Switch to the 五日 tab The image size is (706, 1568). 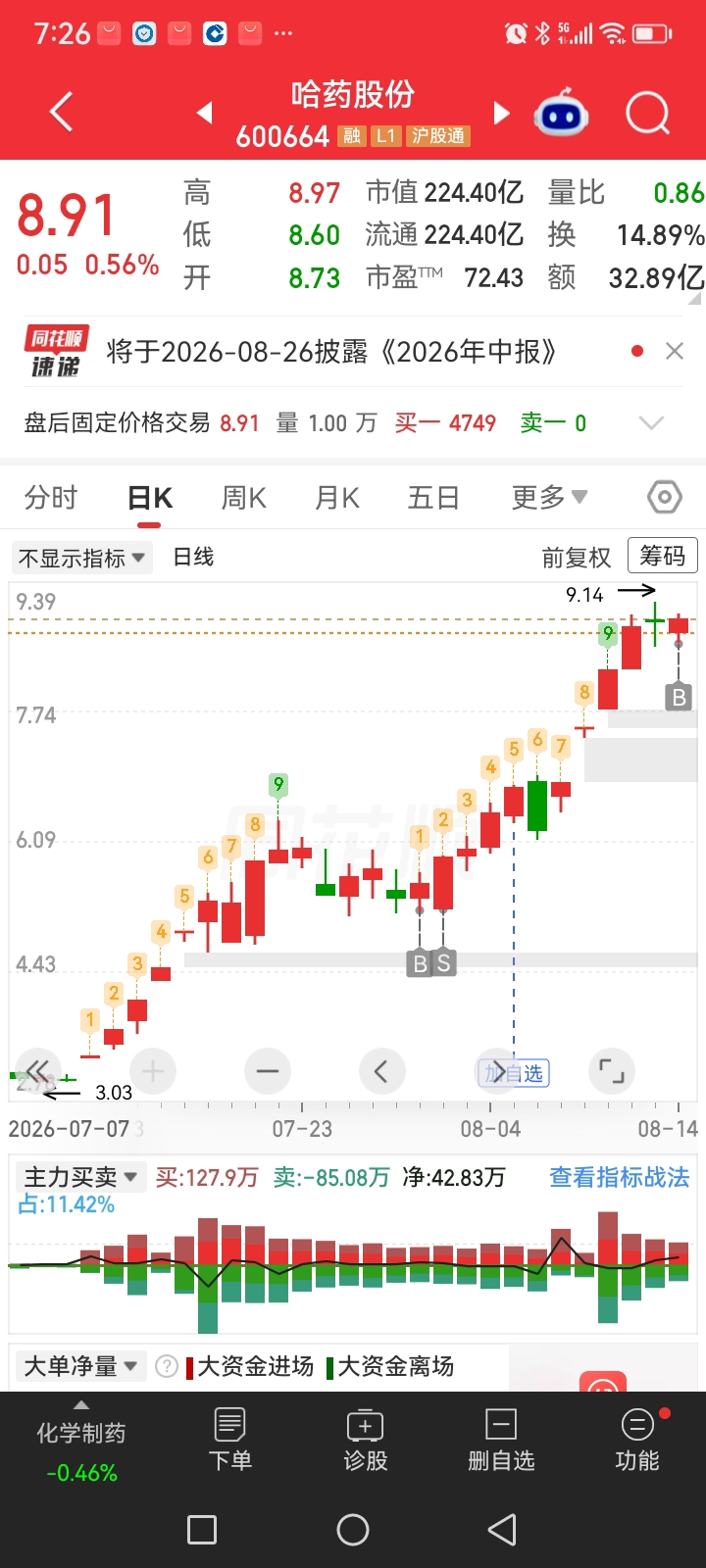coord(433,498)
